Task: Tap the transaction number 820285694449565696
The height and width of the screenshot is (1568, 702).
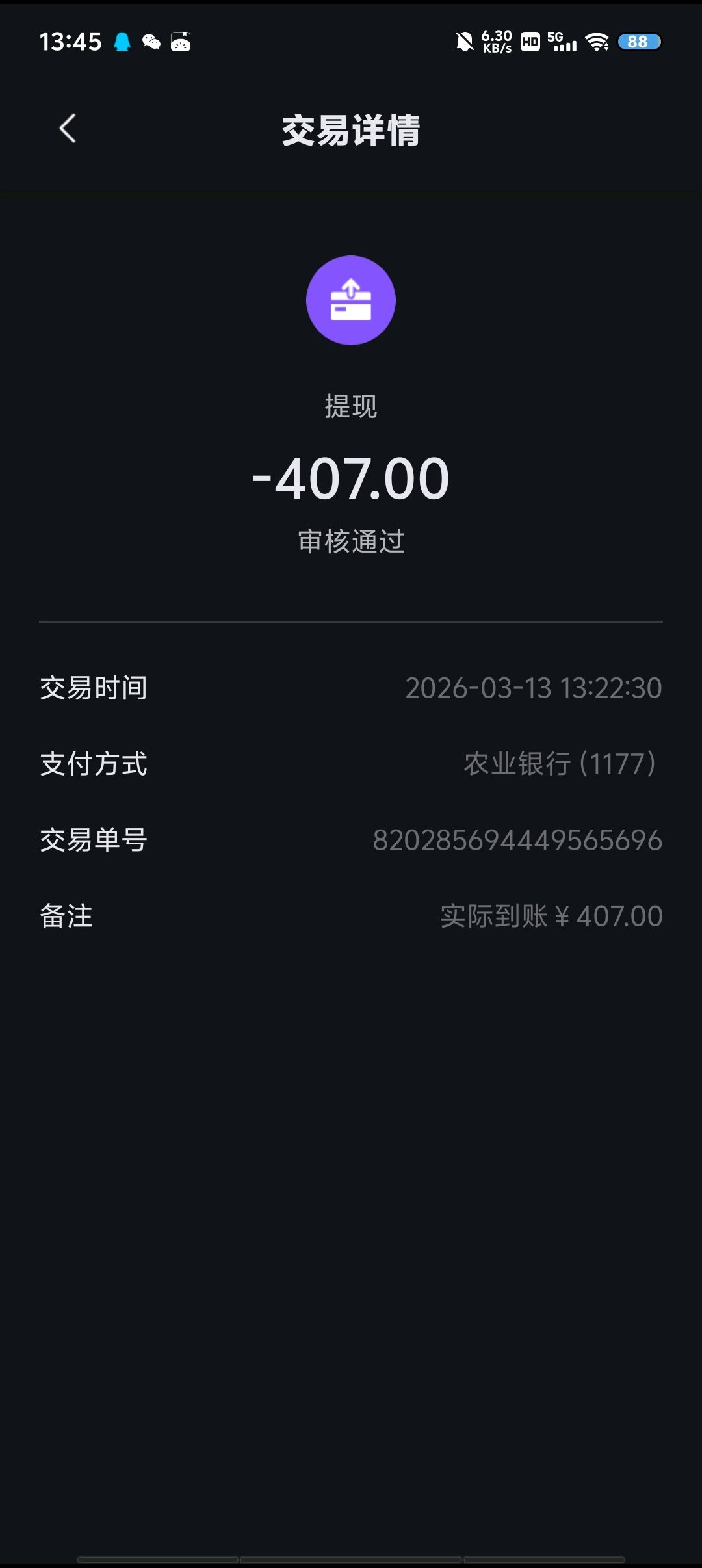Action: [517, 841]
